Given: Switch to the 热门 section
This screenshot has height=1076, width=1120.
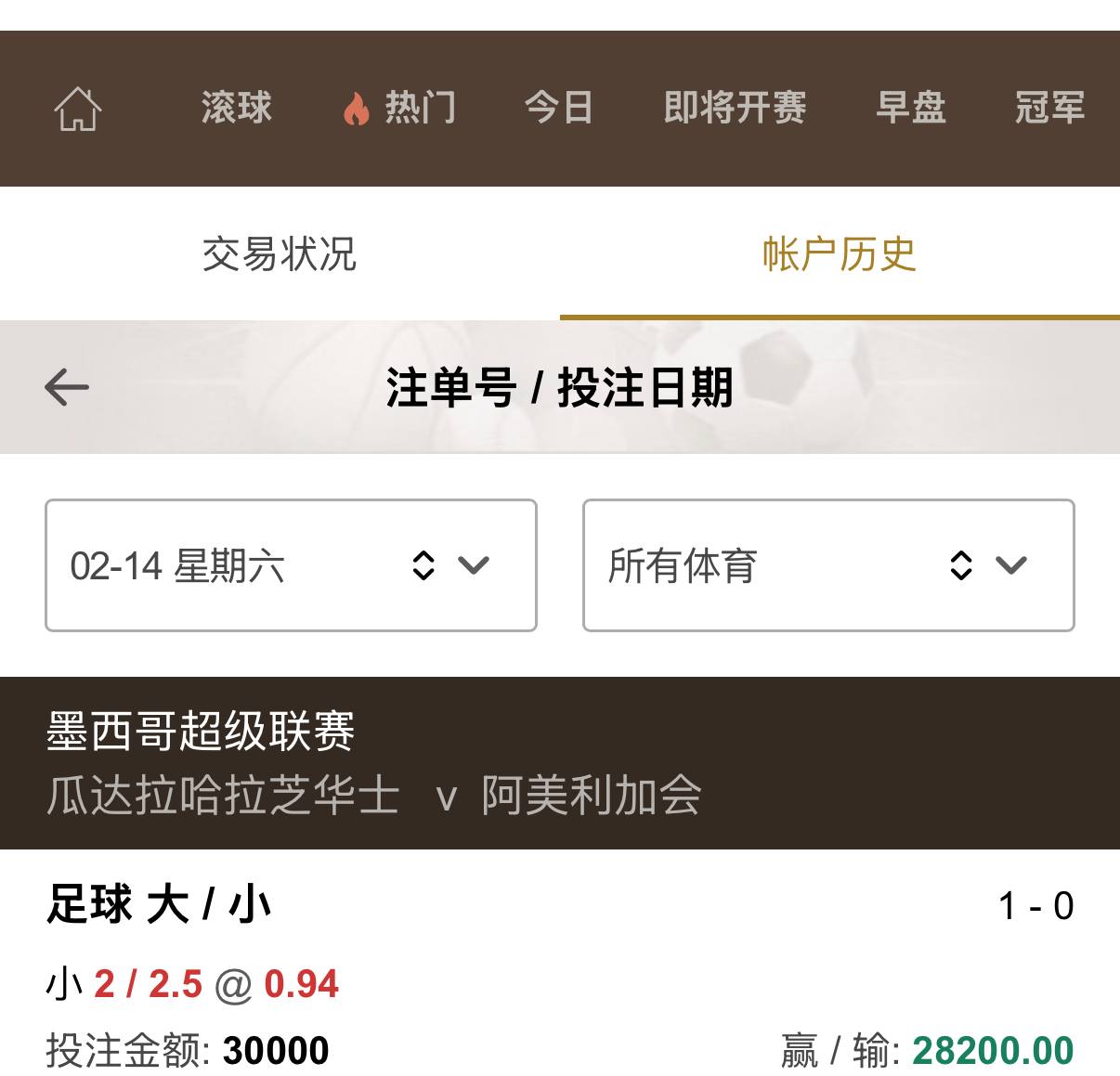Looking at the screenshot, I should [400, 108].
